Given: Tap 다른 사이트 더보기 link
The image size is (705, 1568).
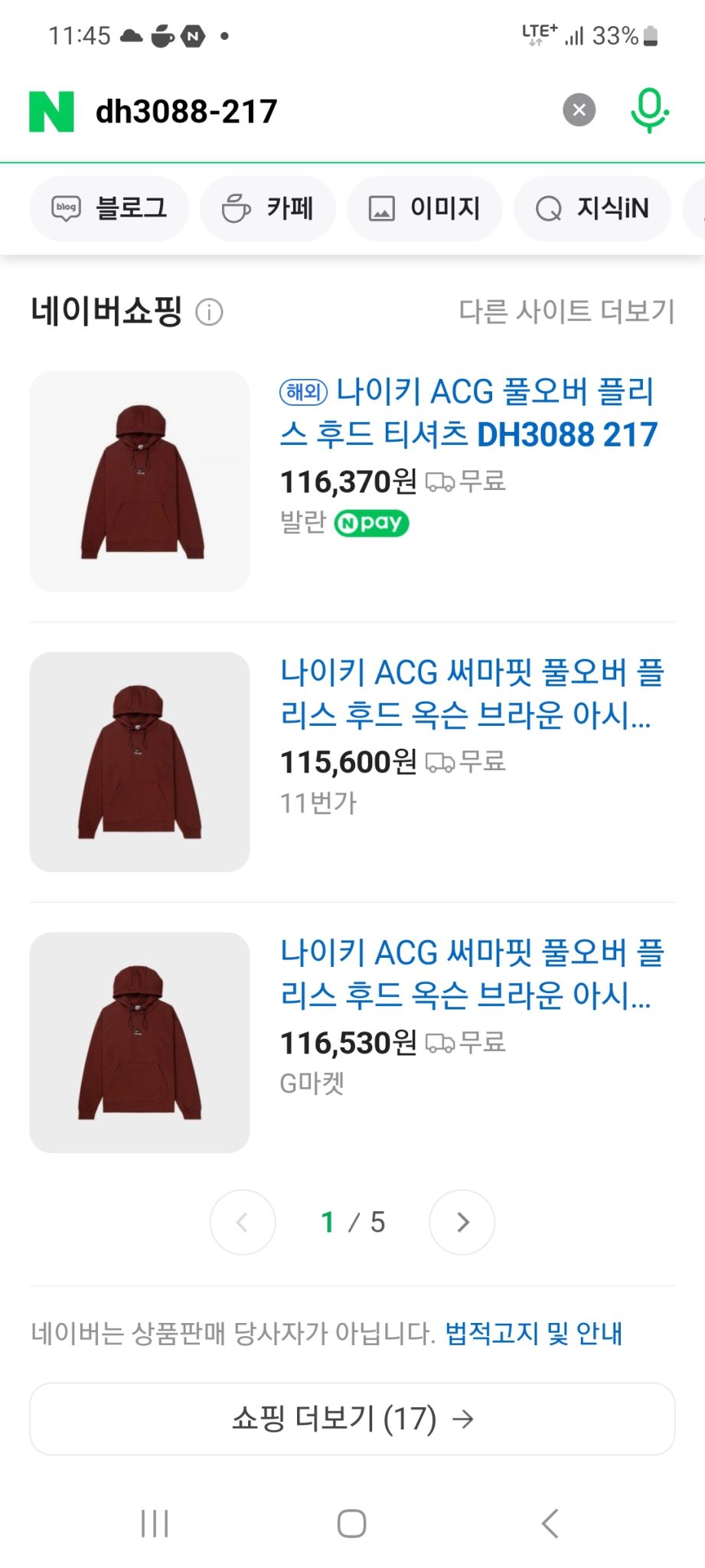Looking at the screenshot, I should 566,310.
